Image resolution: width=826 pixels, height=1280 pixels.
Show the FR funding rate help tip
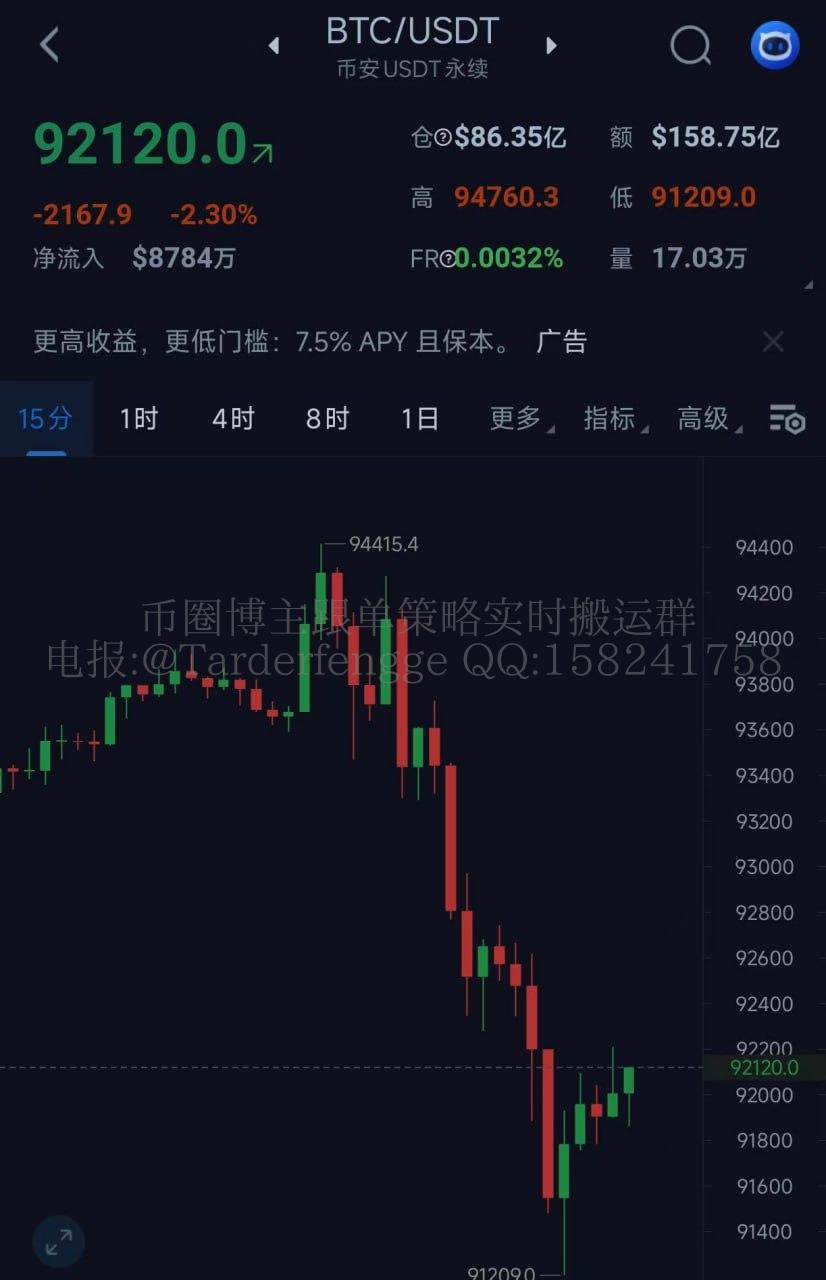click(447, 259)
